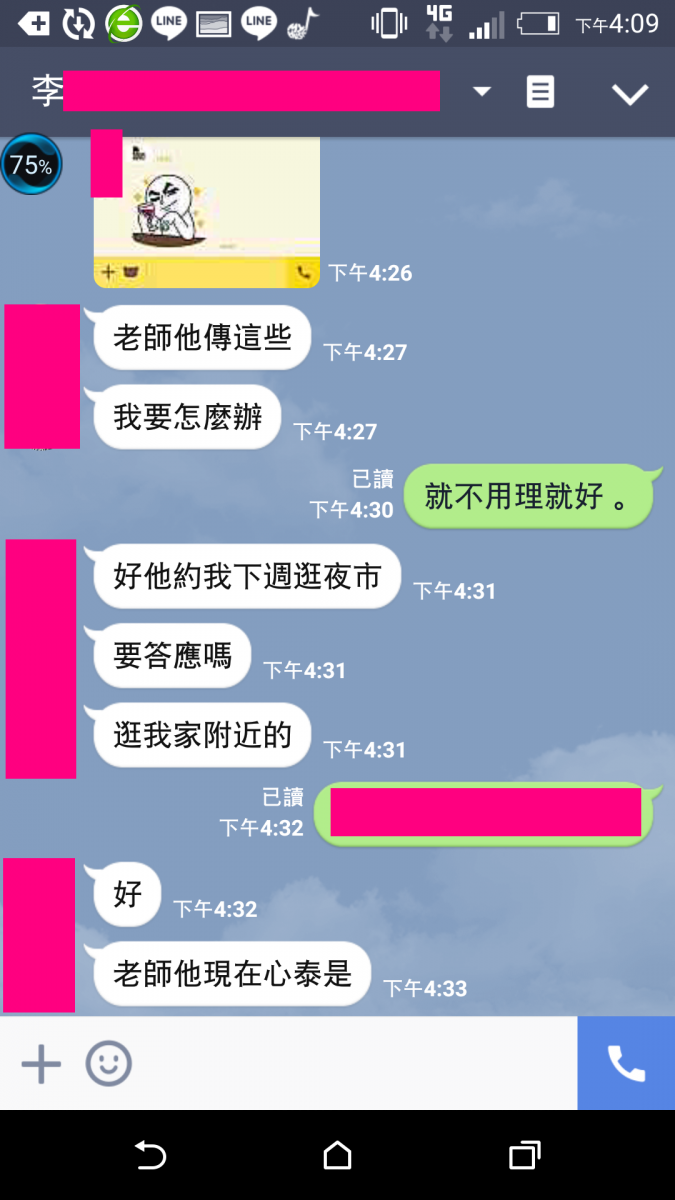Start a voice call with phone button

[x=626, y=1064]
